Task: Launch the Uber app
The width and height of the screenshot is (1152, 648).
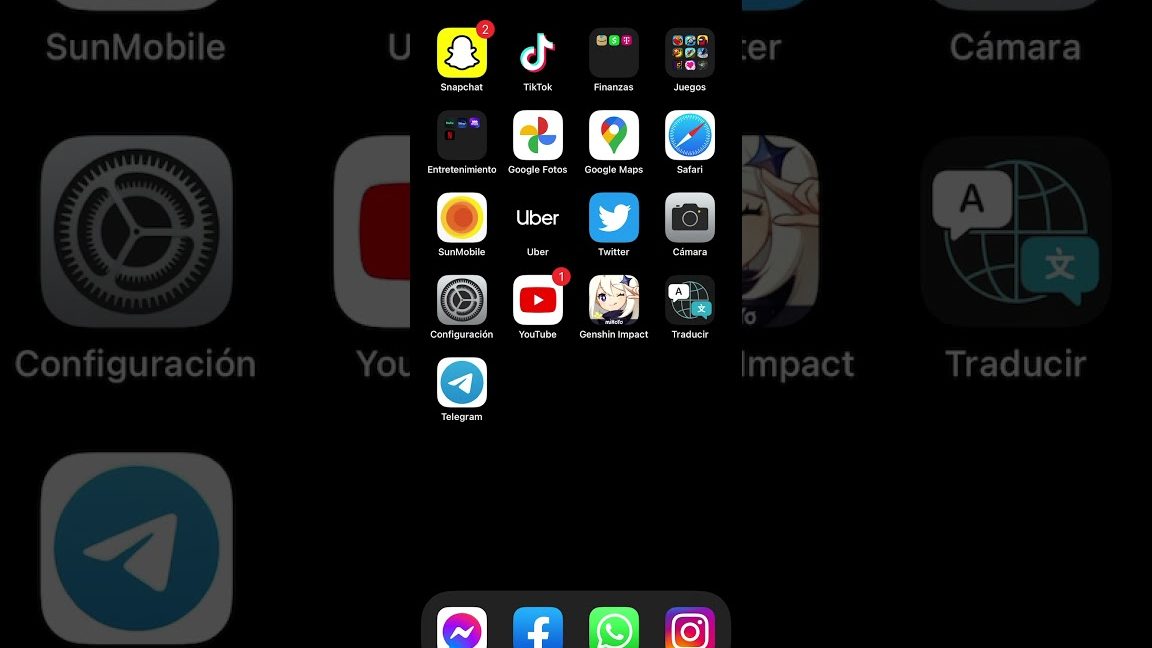Action: pyautogui.click(x=538, y=218)
